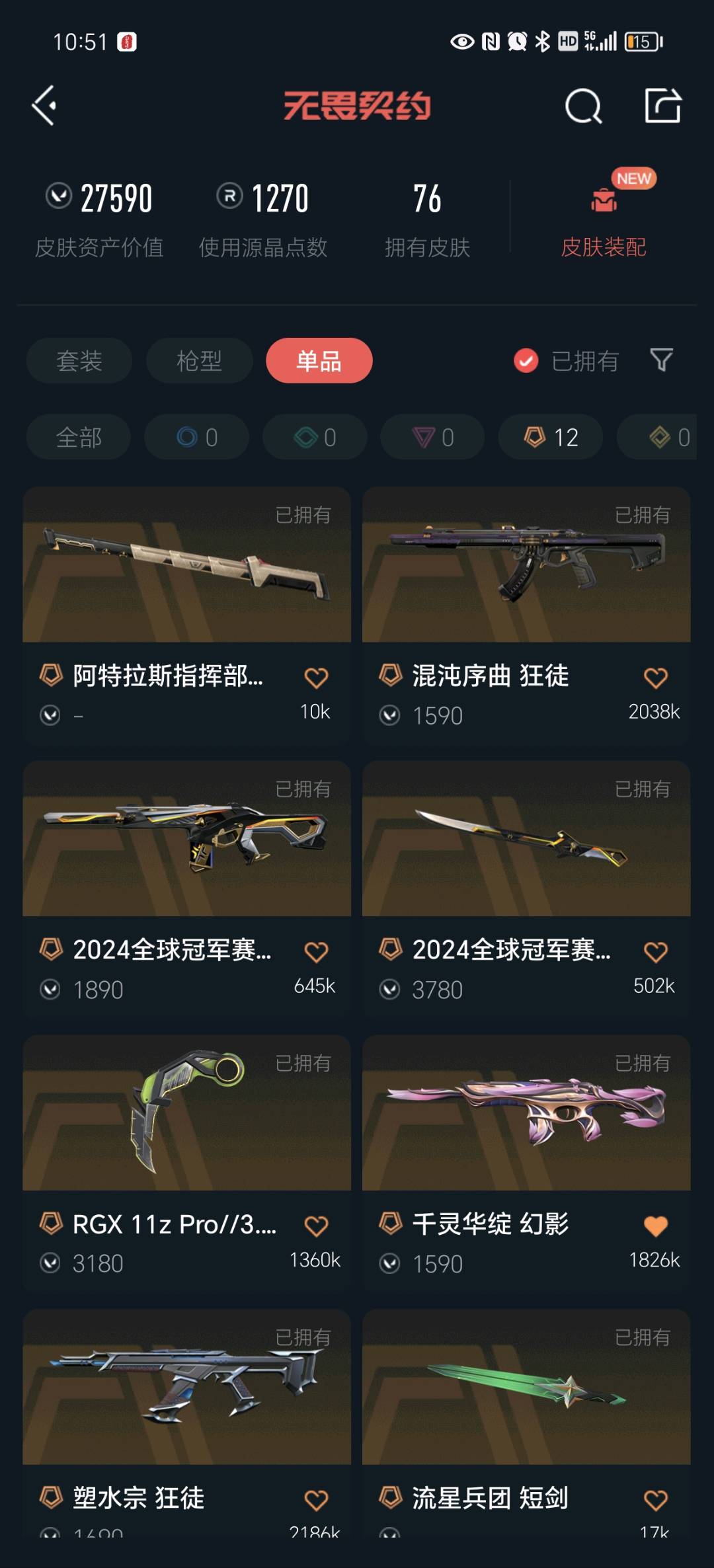Like the 2024全球冠军赛 knife priced 3780

(655, 952)
